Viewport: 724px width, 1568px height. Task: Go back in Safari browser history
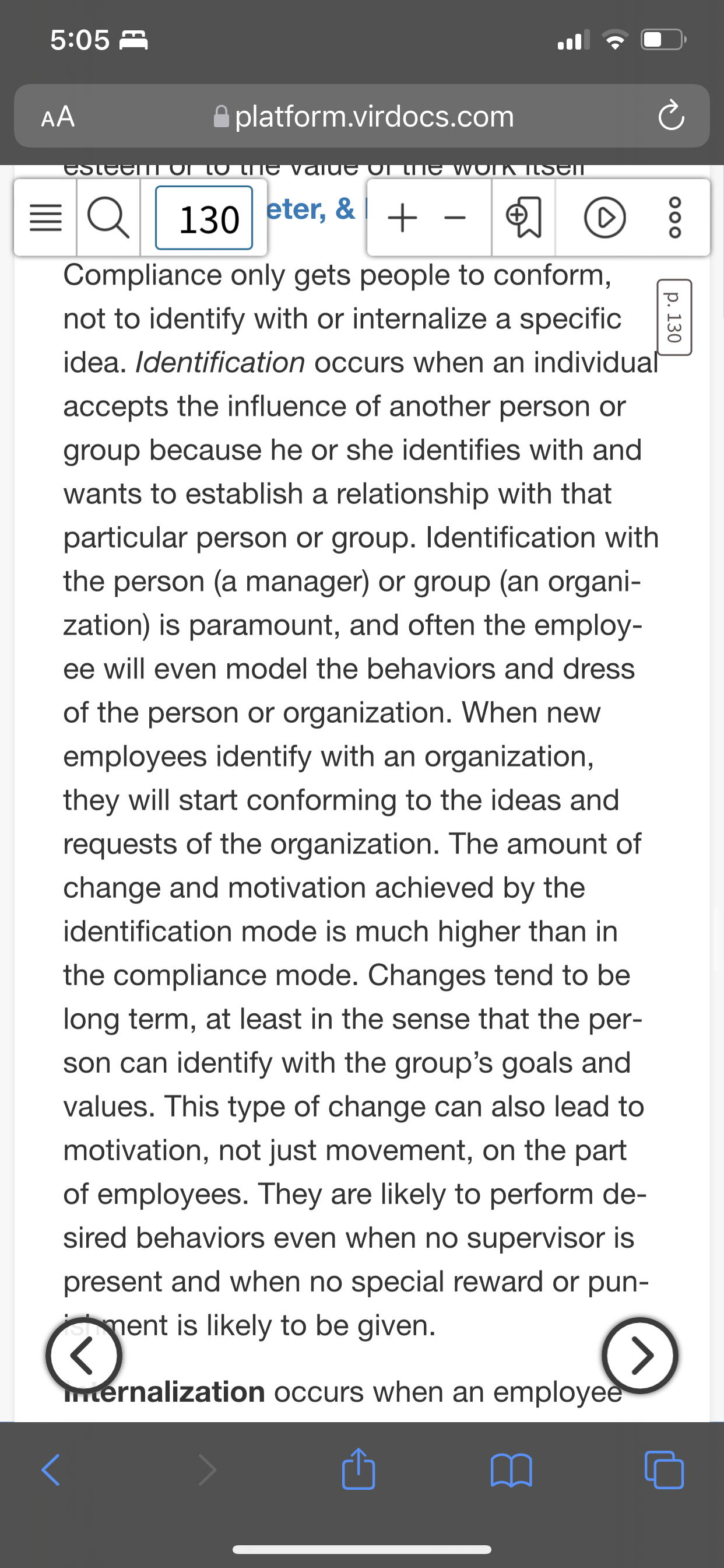[x=51, y=1470]
